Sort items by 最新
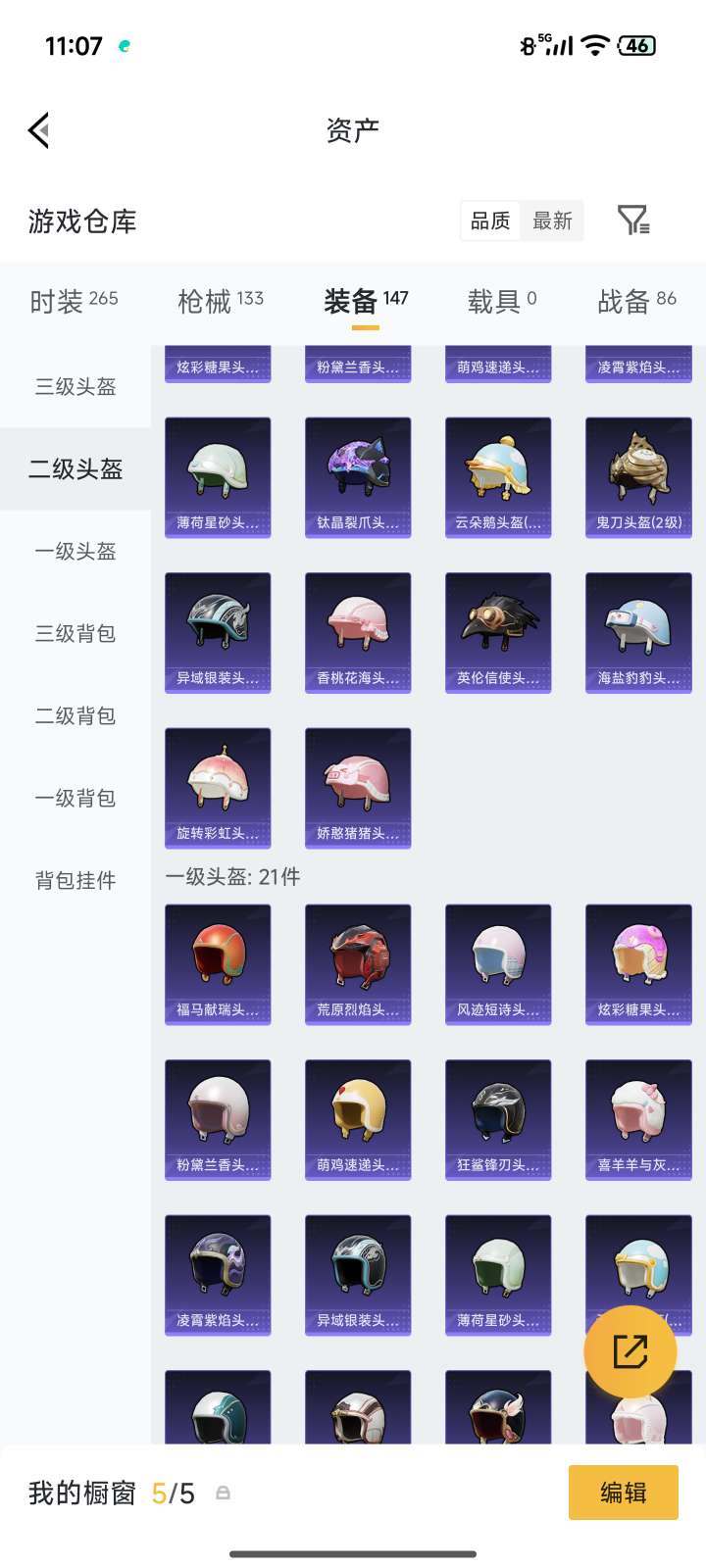The width and height of the screenshot is (706, 1568). click(552, 221)
